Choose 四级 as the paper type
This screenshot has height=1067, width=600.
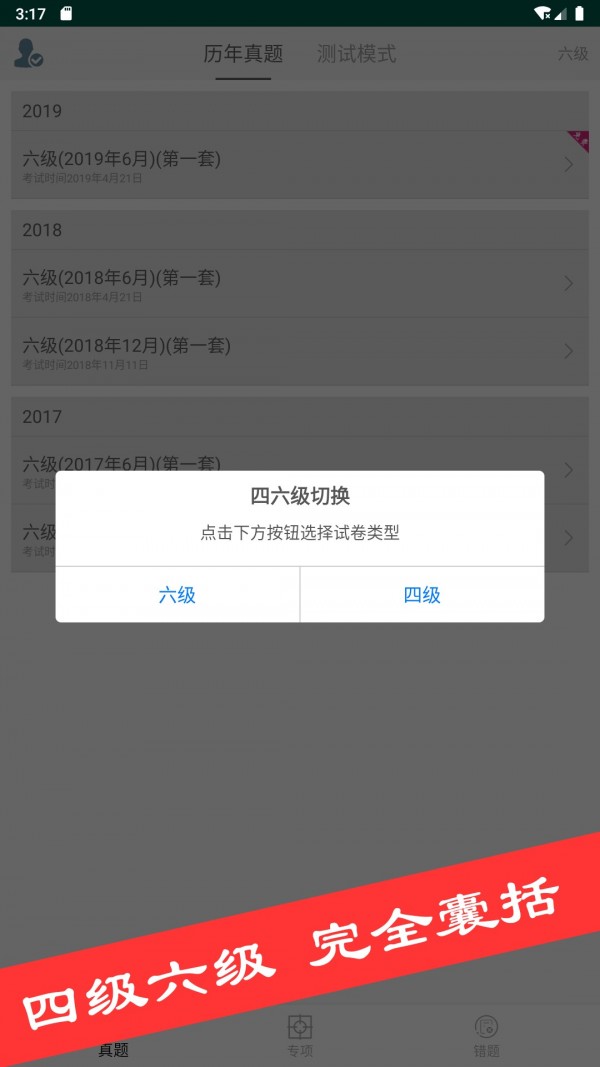point(422,595)
